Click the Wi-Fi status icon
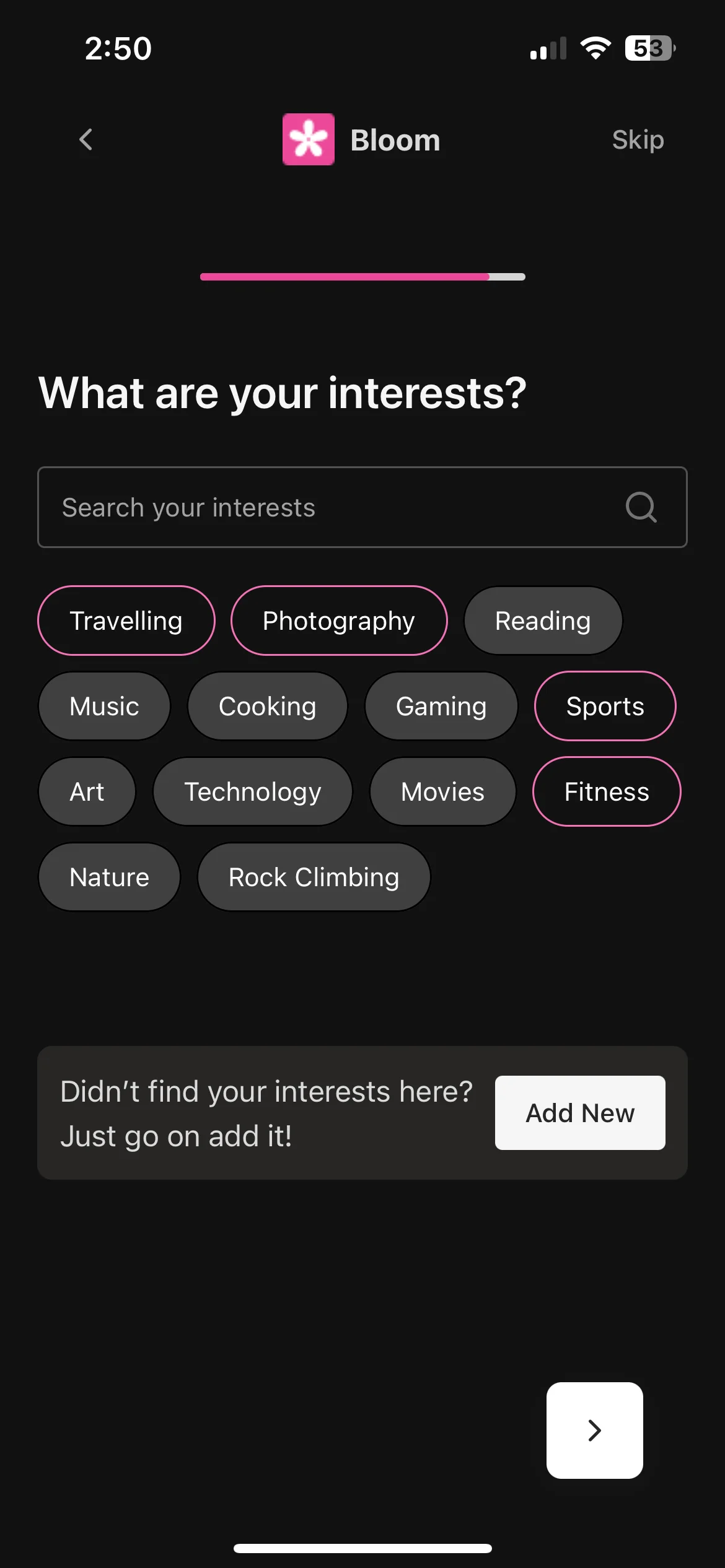725x1568 pixels. (x=595, y=47)
